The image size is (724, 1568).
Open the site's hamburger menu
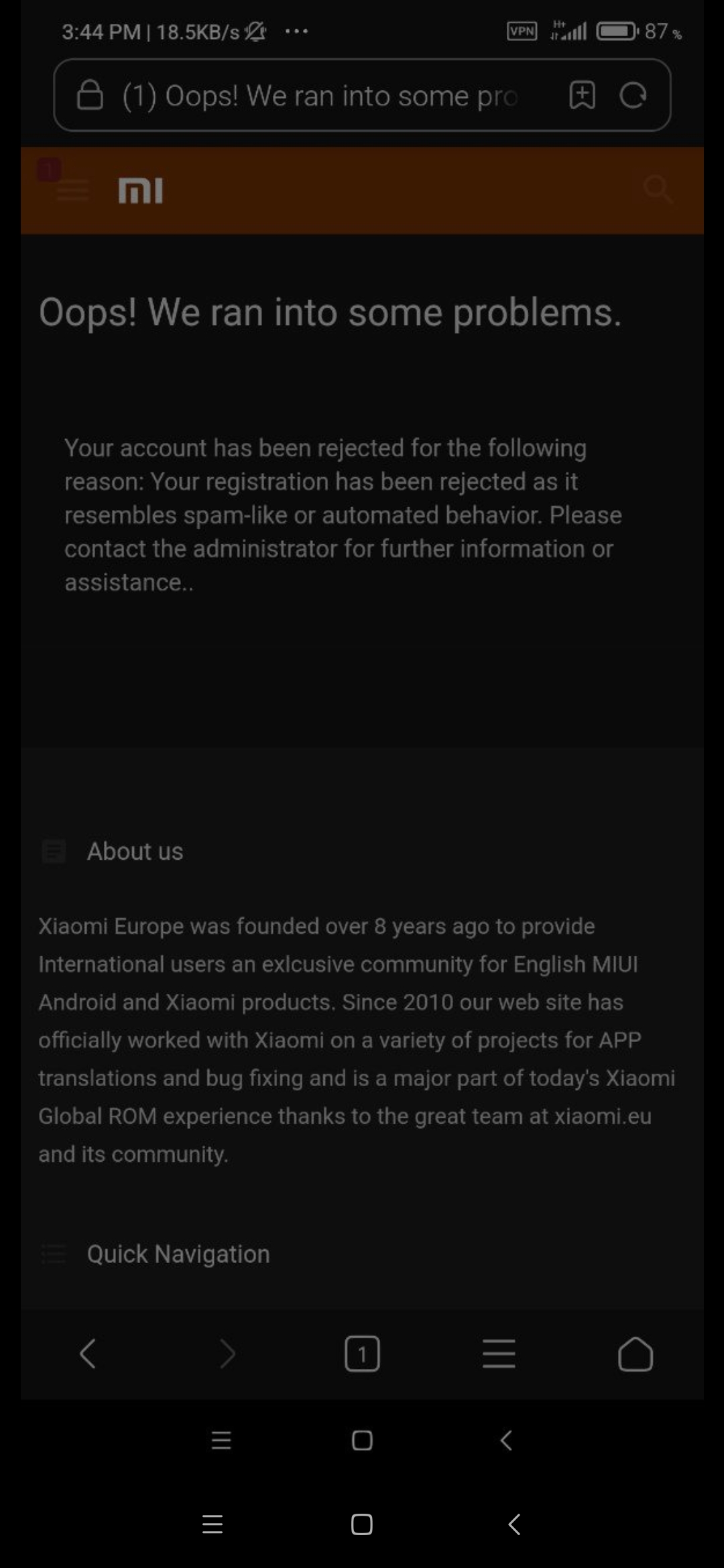[72, 190]
